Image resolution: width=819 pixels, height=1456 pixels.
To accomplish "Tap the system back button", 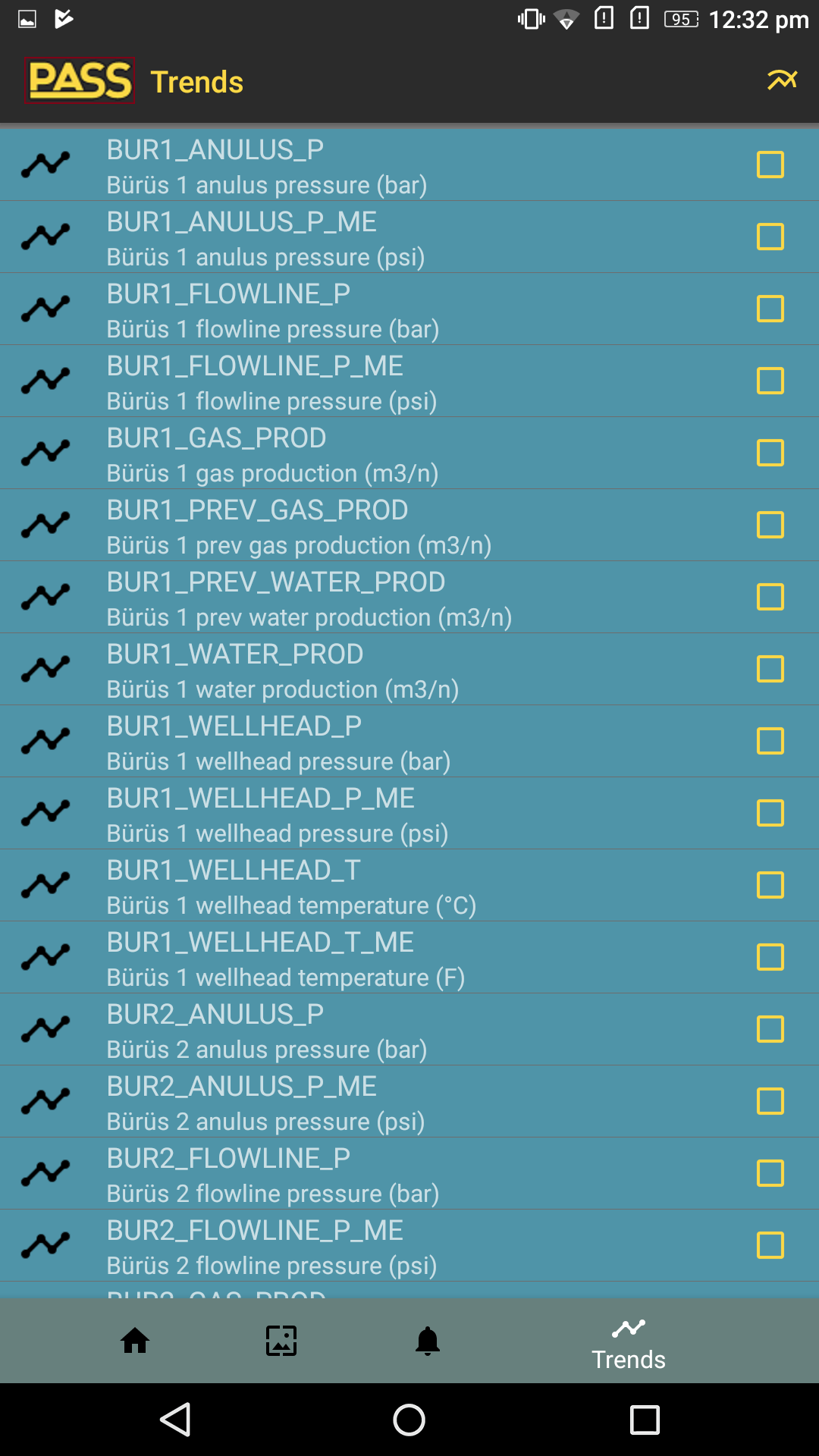I will tap(175, 1420).
